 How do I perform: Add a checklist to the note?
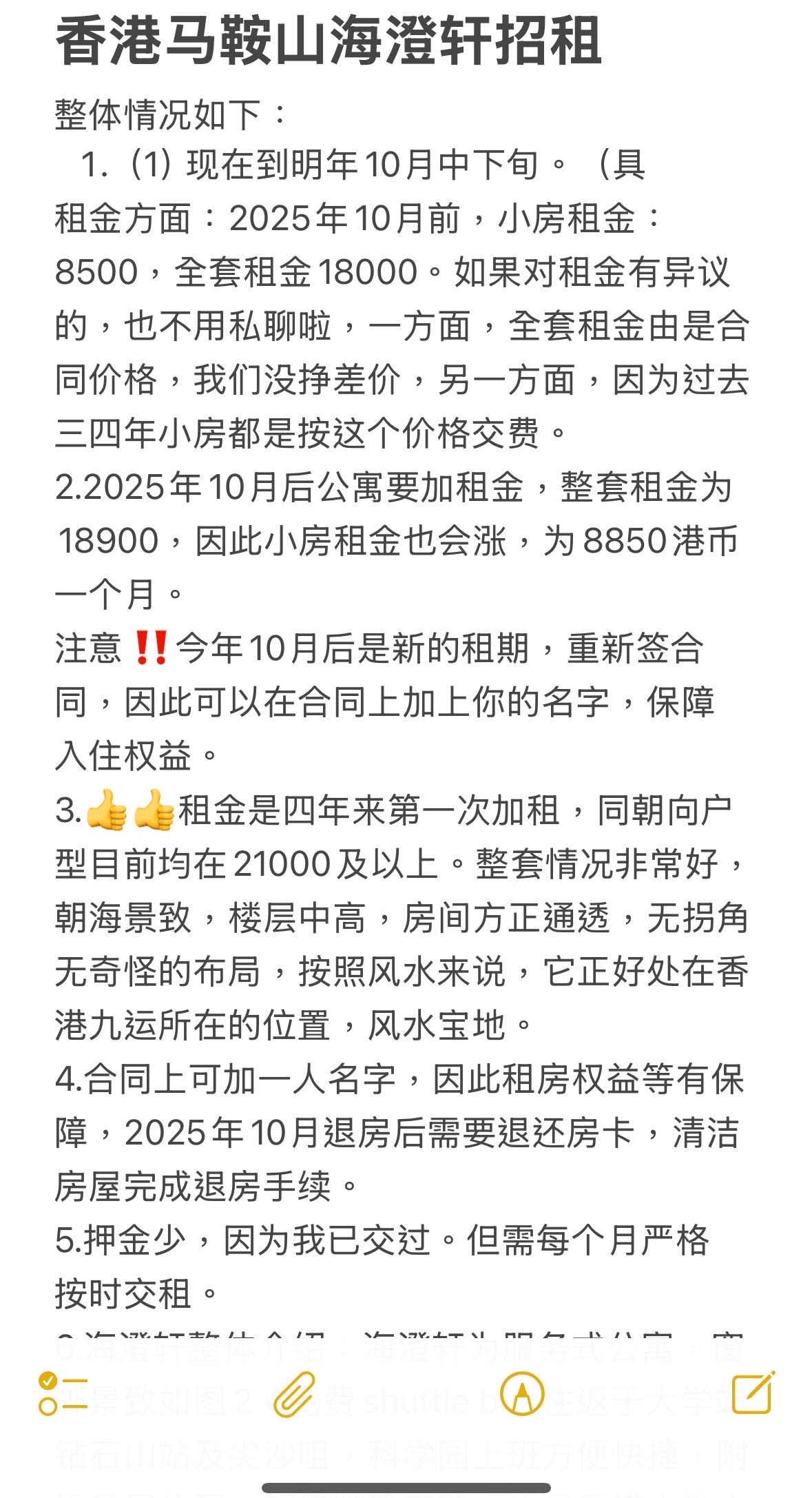(63, 1393)
